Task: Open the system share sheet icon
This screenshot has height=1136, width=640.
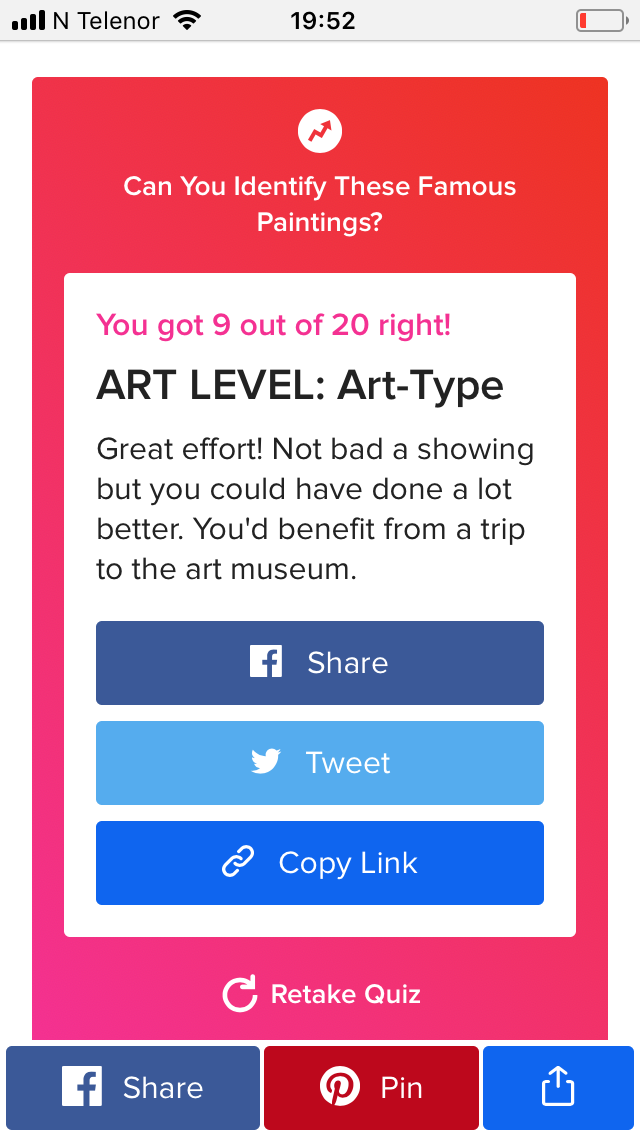Action: 558,1087
